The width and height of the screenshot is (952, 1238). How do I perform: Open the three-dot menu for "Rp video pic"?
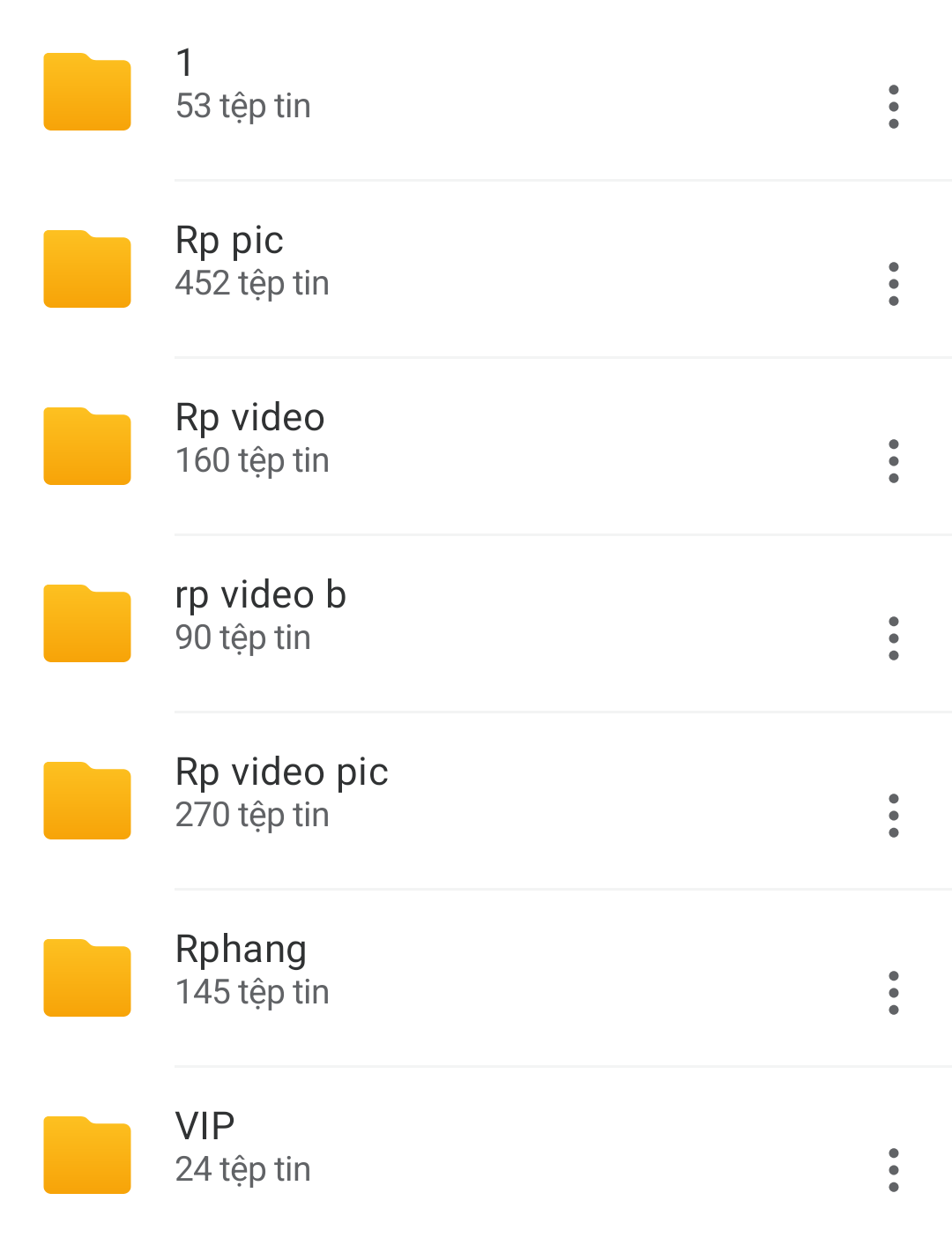click(893, 815)
